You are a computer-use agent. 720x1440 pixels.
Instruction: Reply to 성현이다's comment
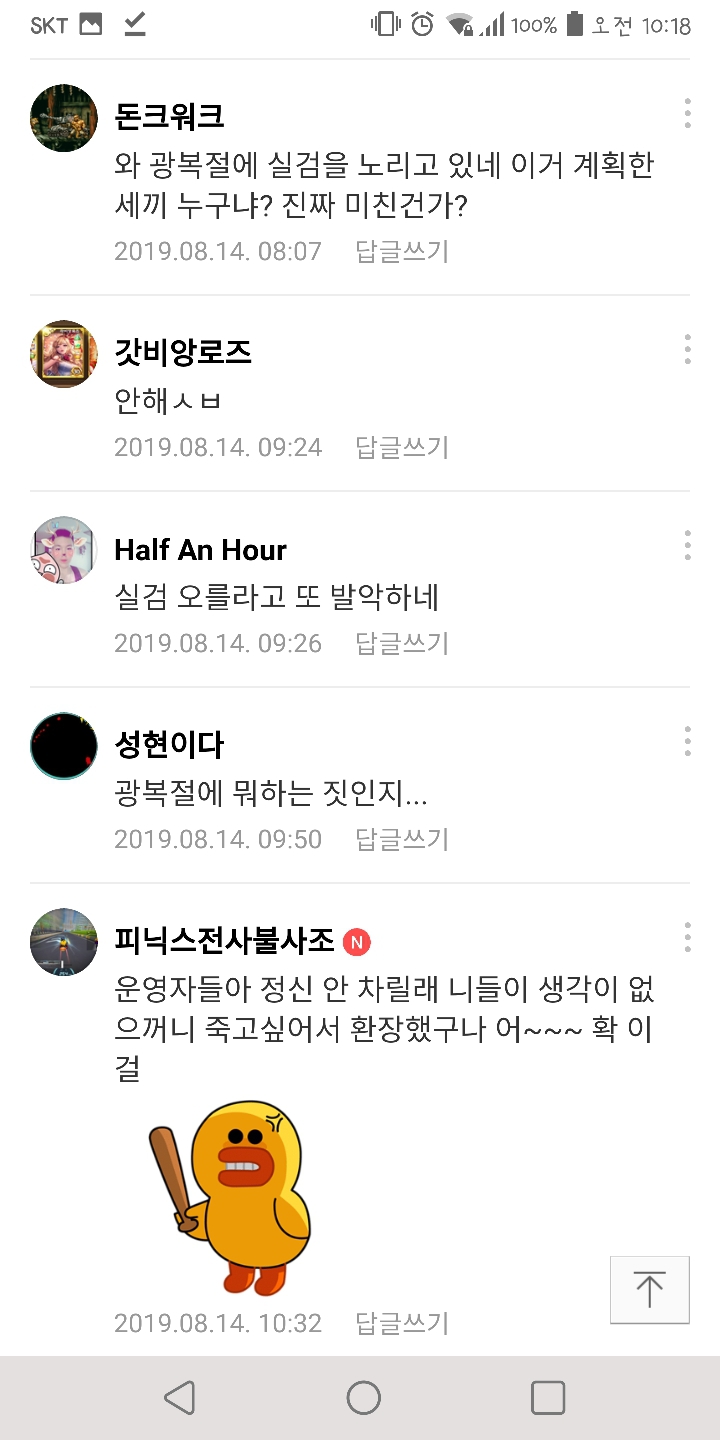tap(402, 839)
